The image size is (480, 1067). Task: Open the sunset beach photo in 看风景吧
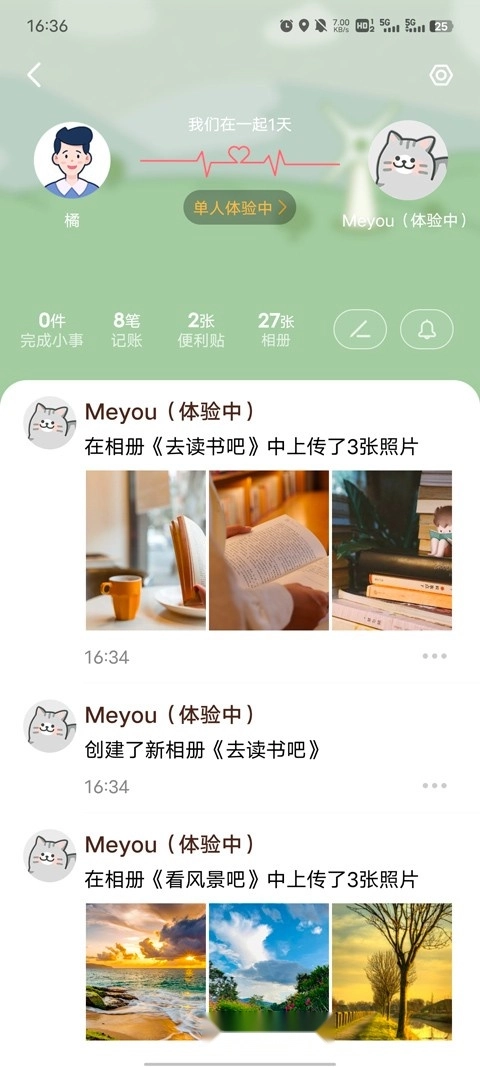click(x=146, y=972)
